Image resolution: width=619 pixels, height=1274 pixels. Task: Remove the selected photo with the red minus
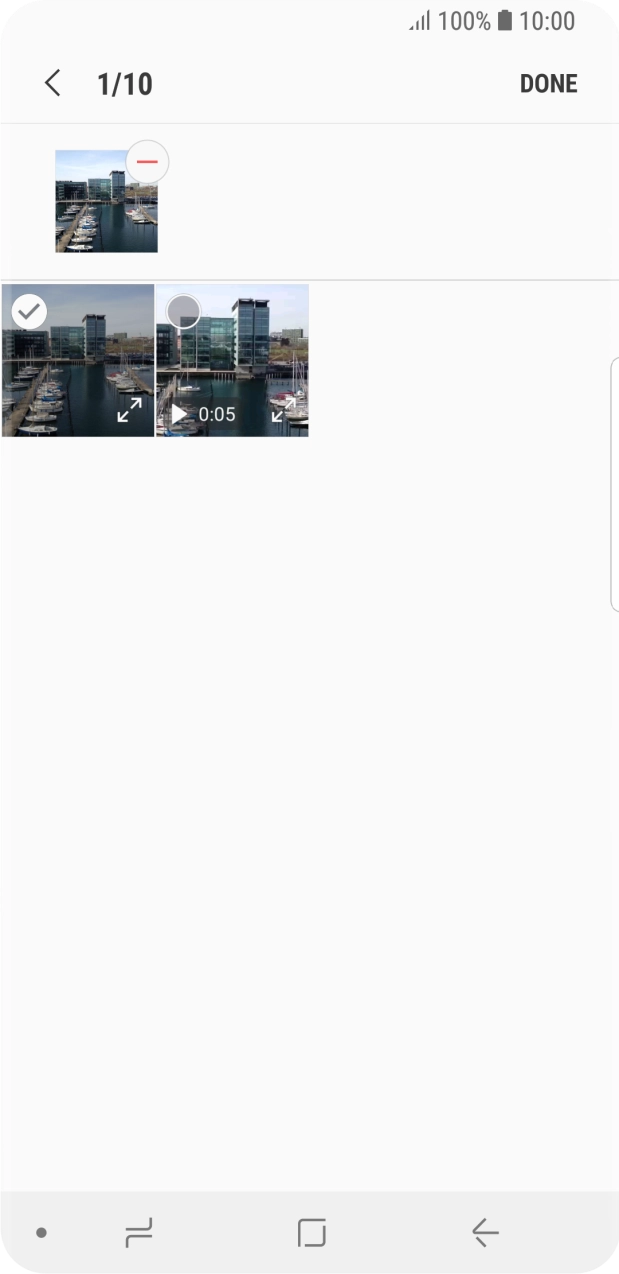(x=147, y=162)
